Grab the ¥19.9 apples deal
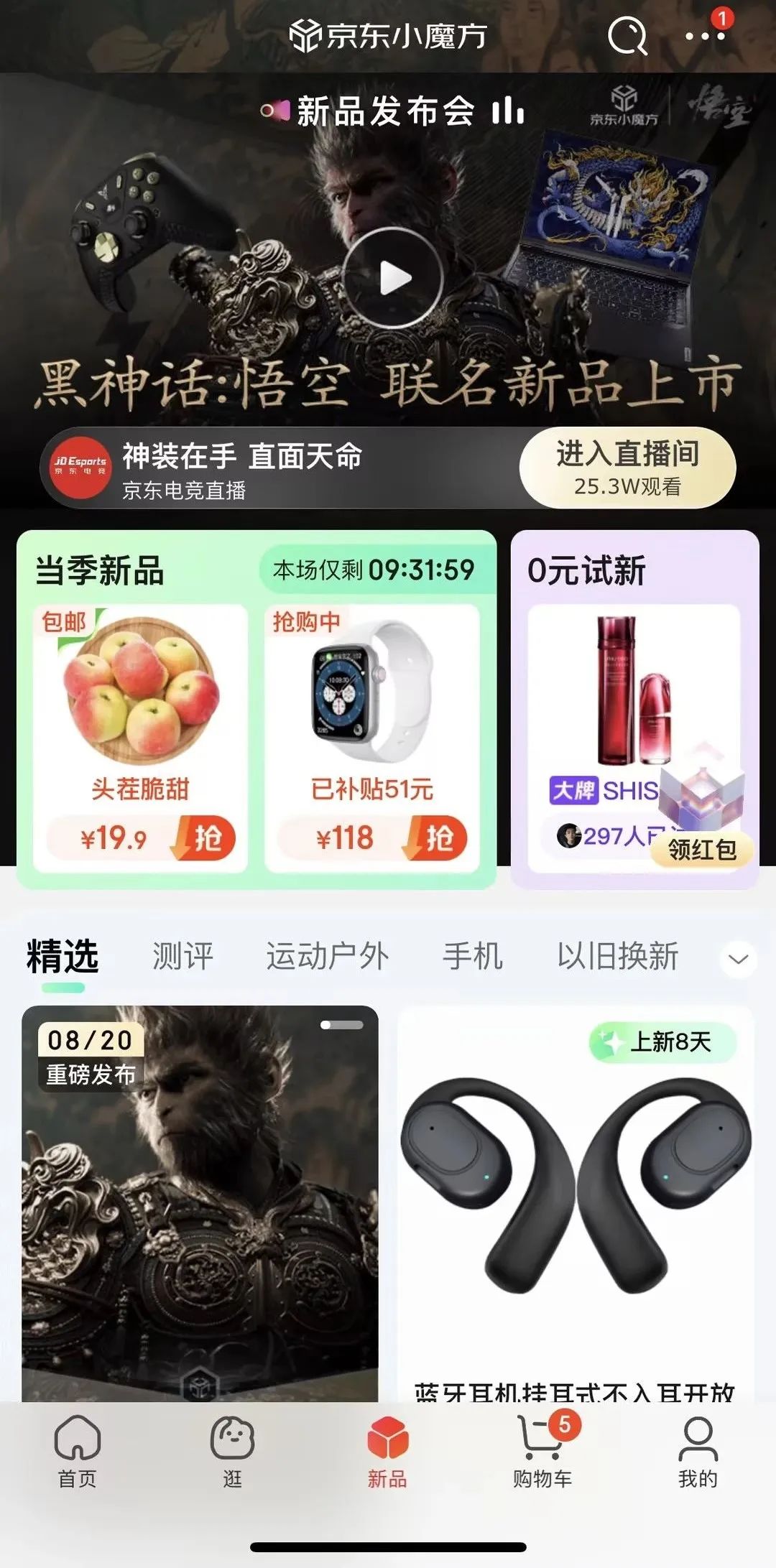The width and height of the screenshot is (776, 1568). 207,838
